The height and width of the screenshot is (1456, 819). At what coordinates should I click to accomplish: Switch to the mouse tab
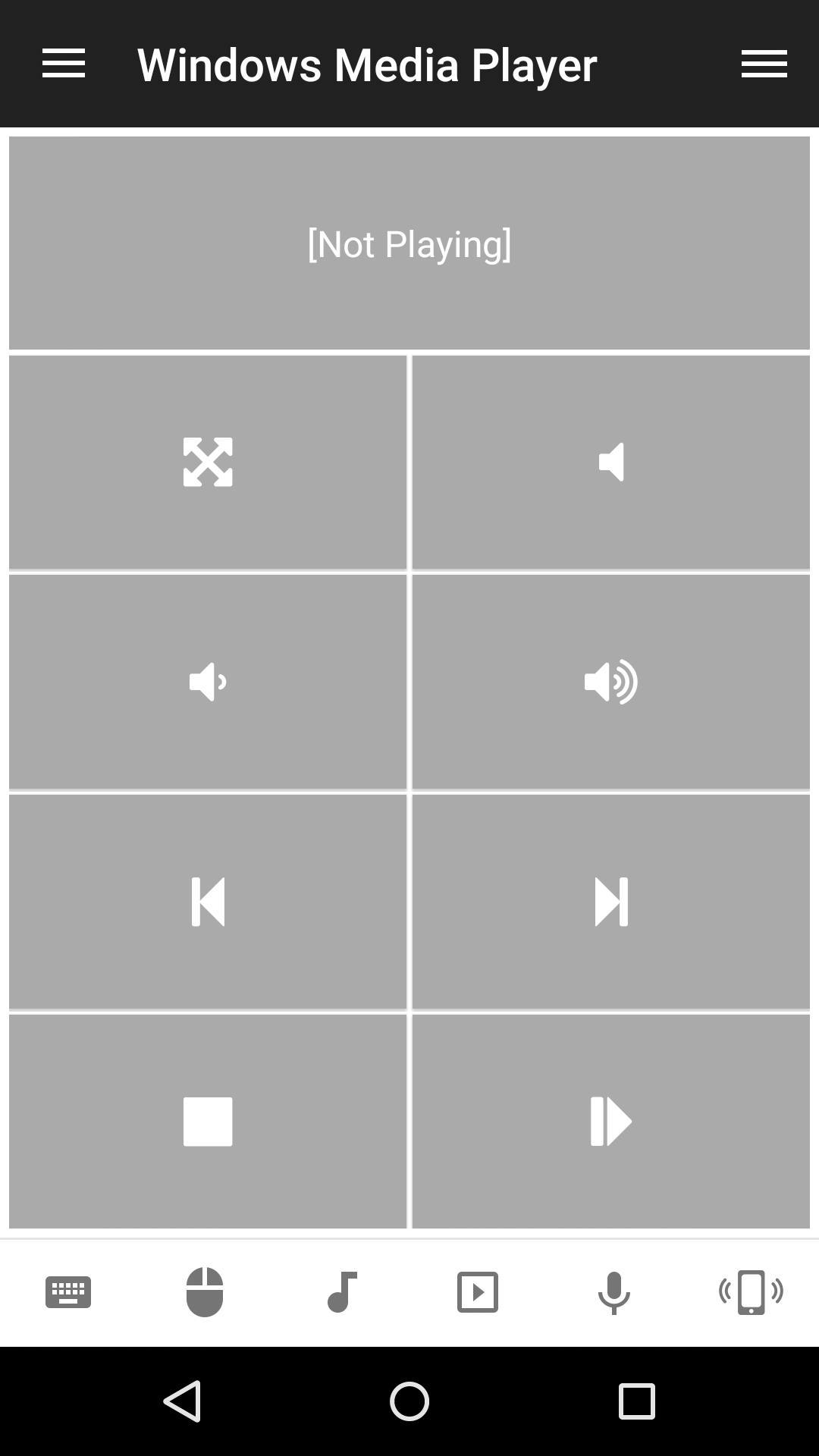tap(205, 1292)
